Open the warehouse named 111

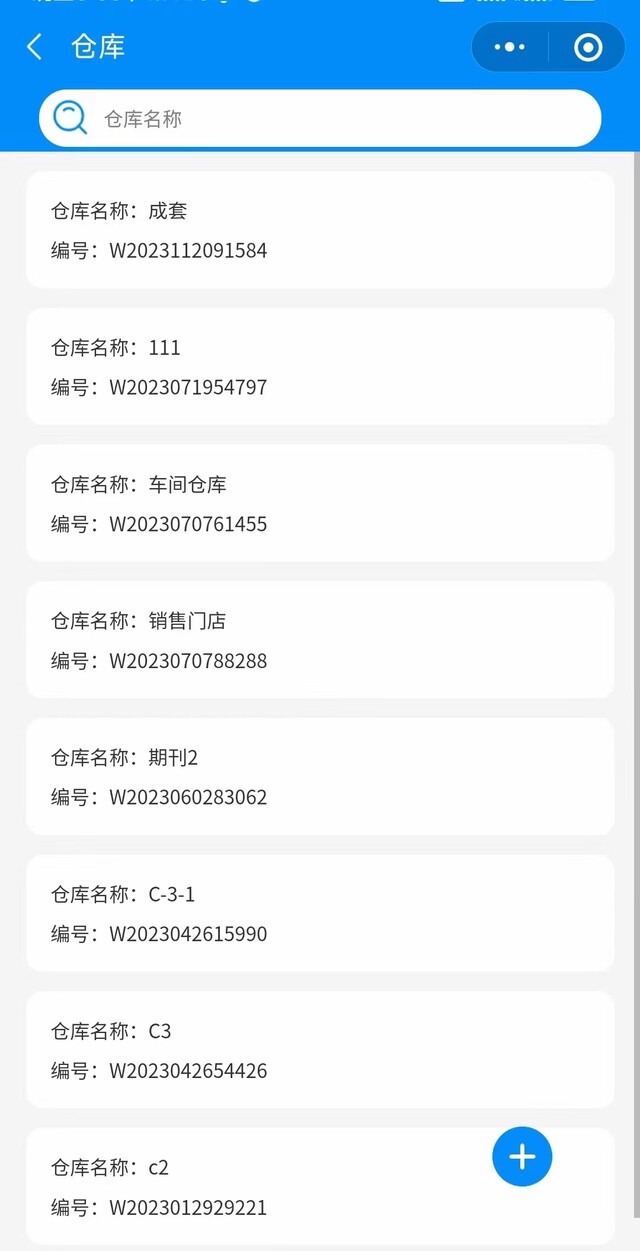(x=320, y=367)
